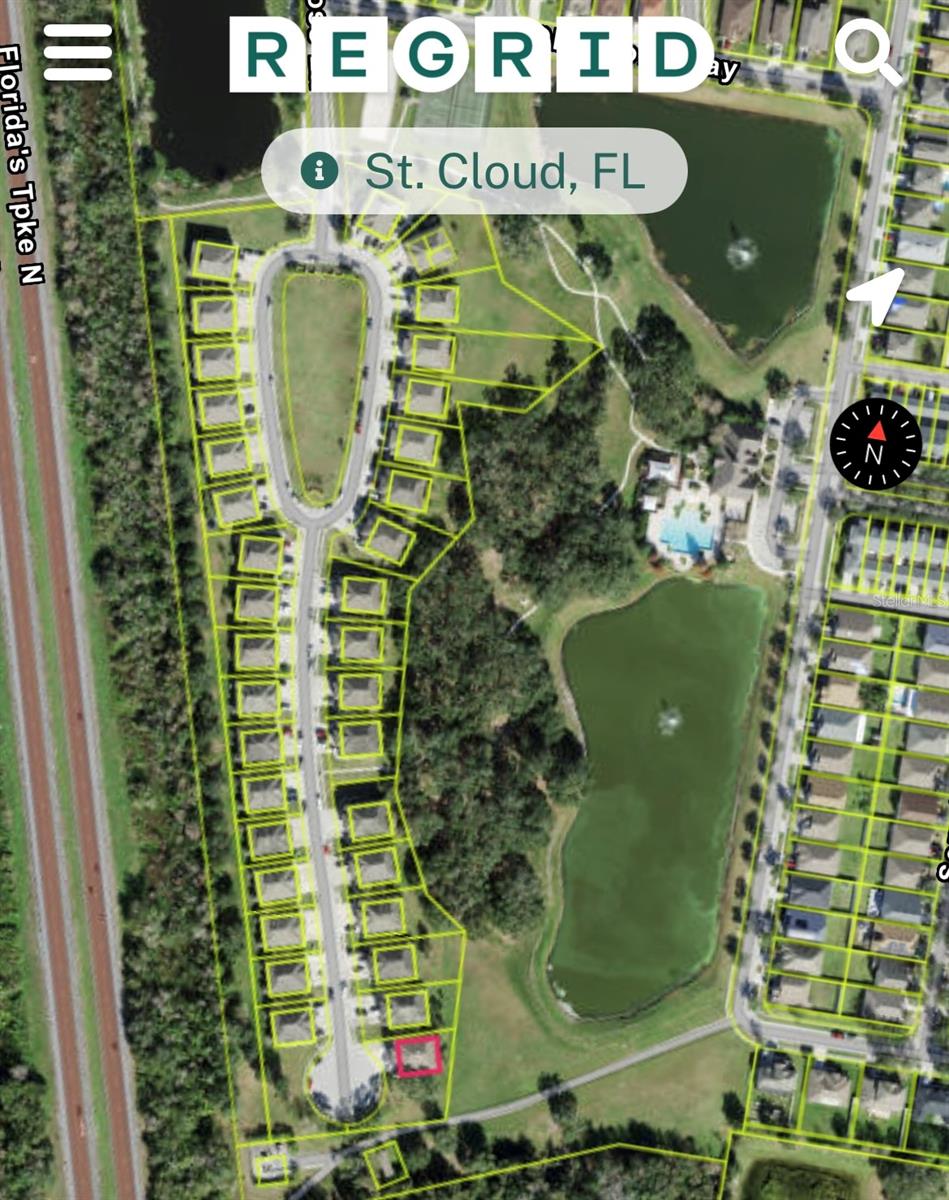The height and width of the screenshot is (1200, 949).
Task: Reset map orientation with the compass
Action: click(875, 444)
